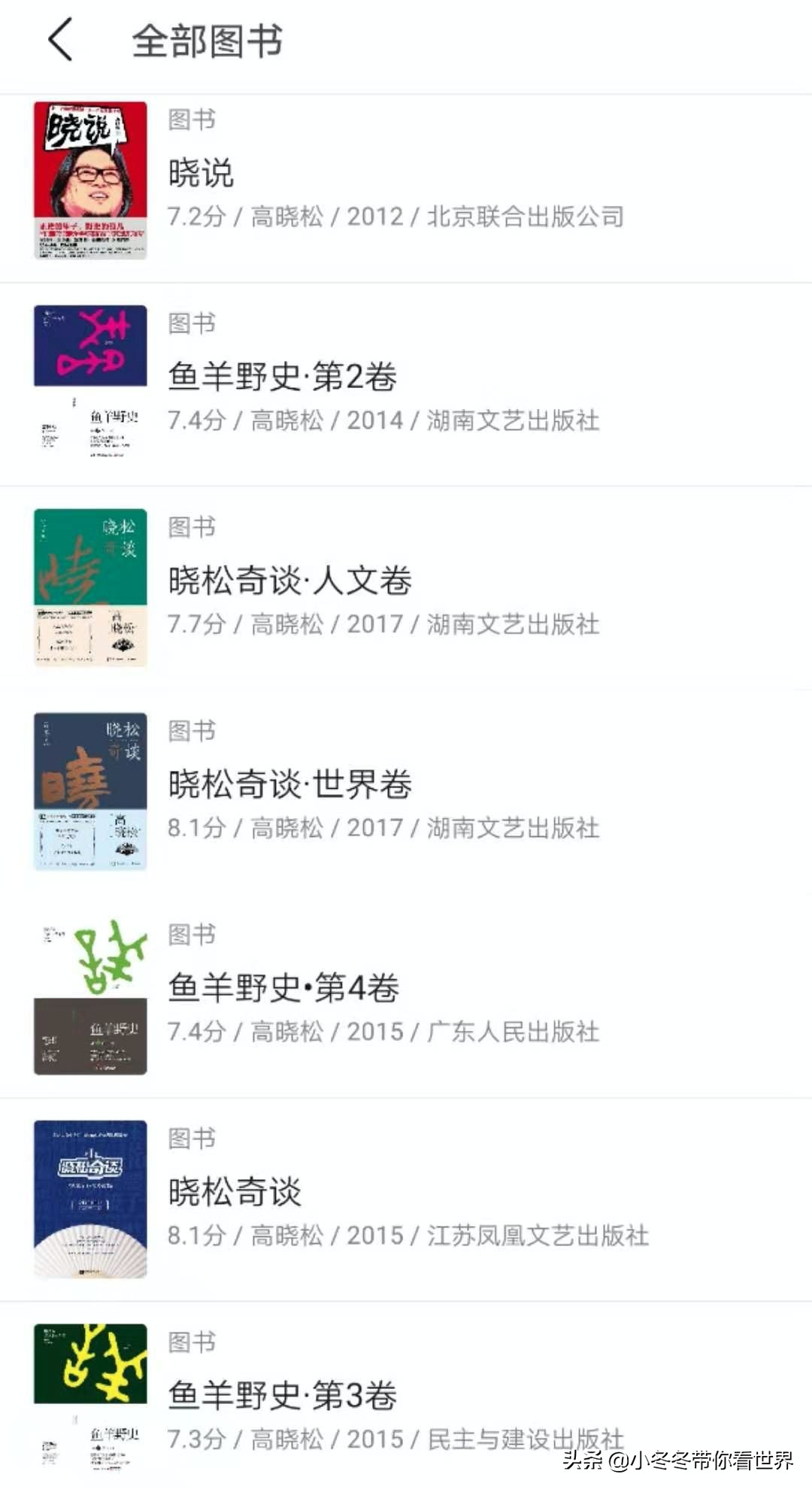Image resolution: width=812 pixels, height=1489 pixels.
Task: Select the 鱼羊野史·第4卷 title
Action: coord(283,989)
